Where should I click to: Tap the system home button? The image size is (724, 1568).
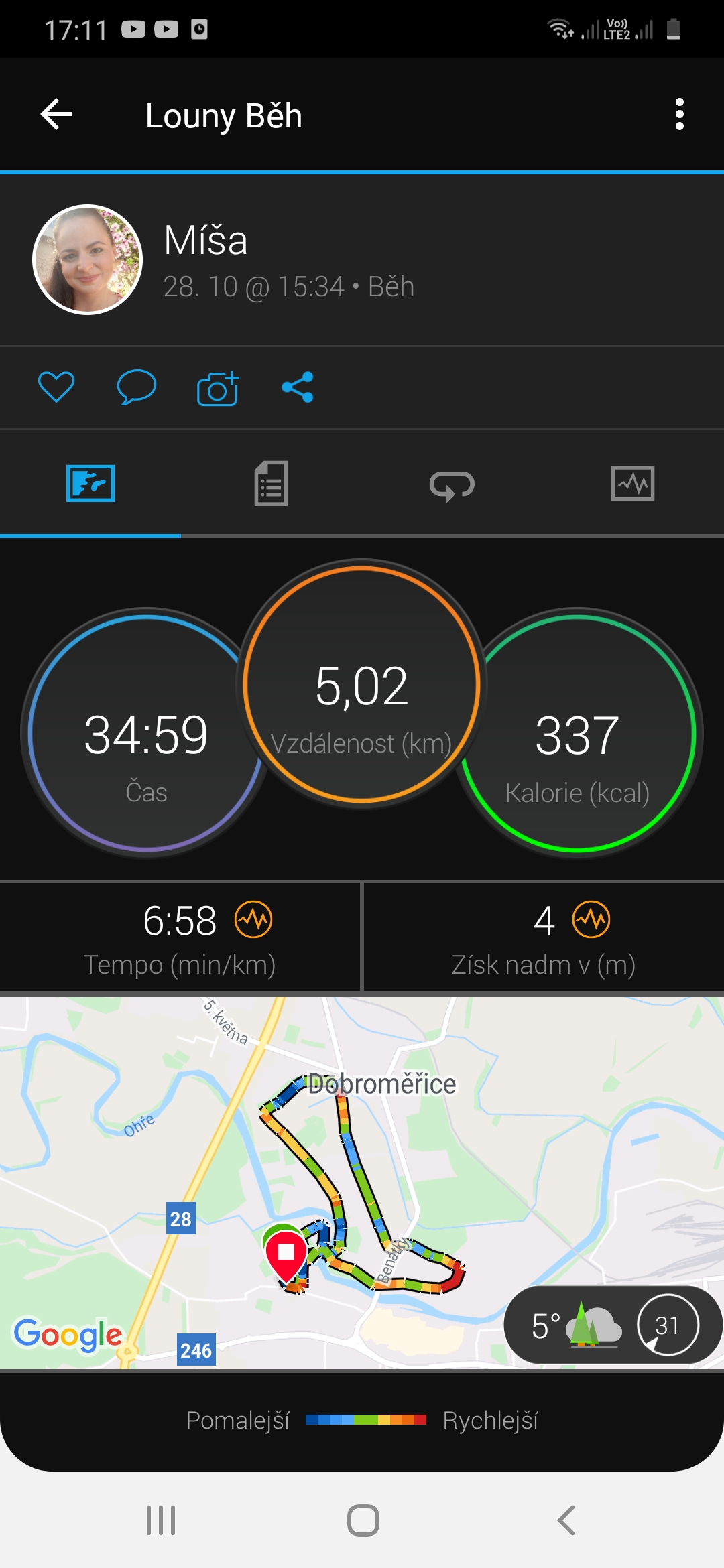pyautogui.click(x=363, y=1520)
